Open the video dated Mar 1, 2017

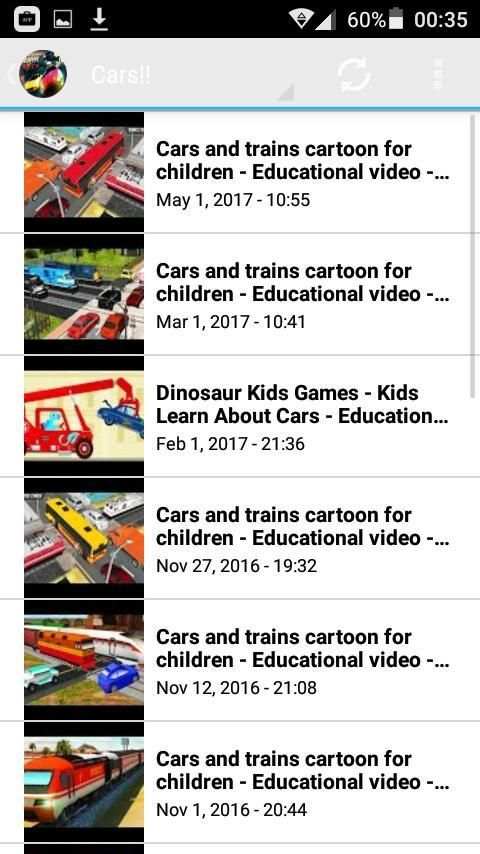[x=240, y=294]
